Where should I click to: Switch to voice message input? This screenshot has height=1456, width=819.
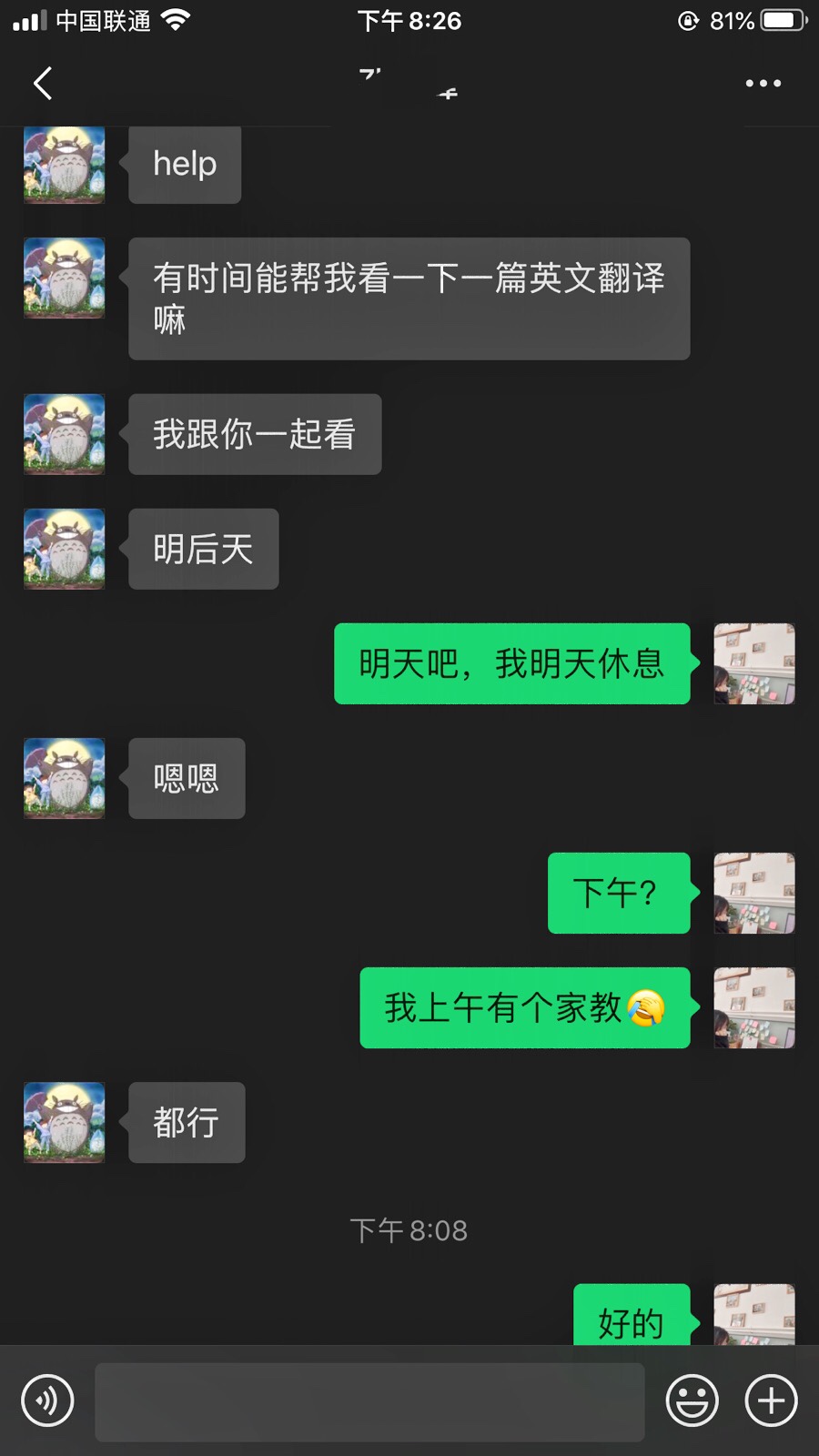point(47,1400)
